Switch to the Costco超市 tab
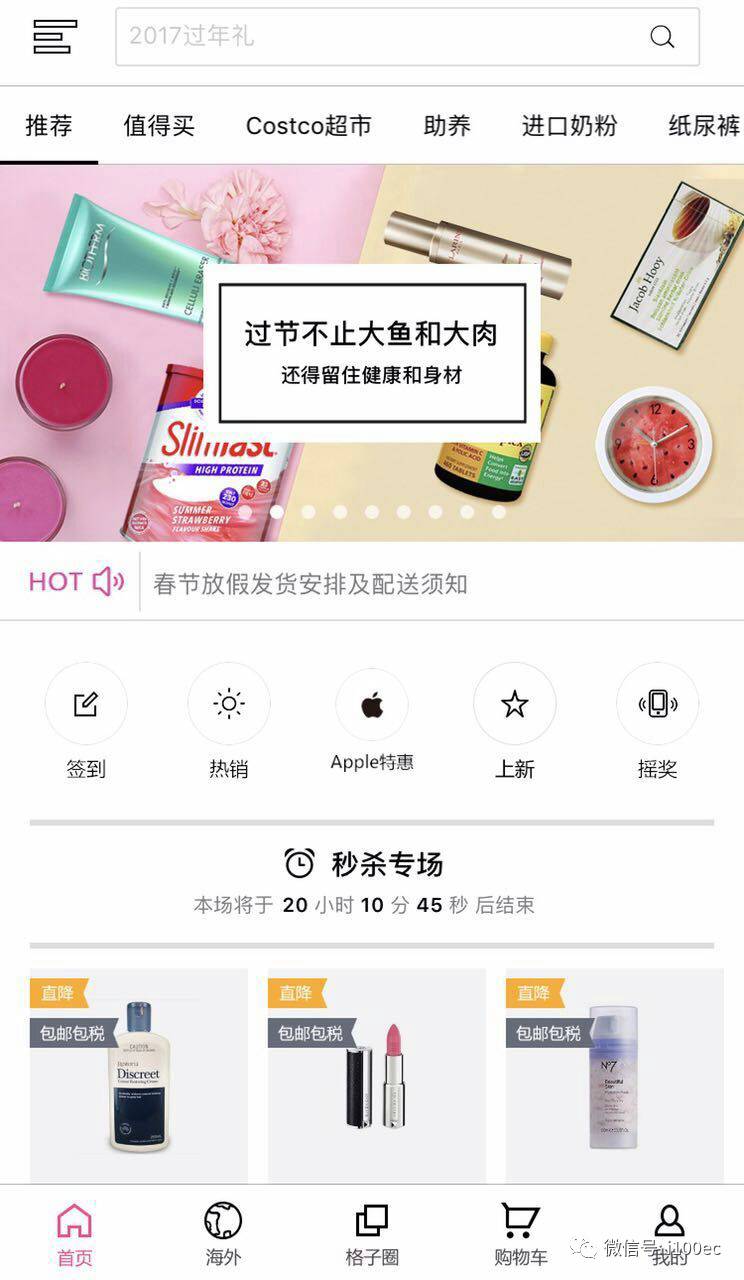This screenshot has width=744, height=1280. [309, 125]
